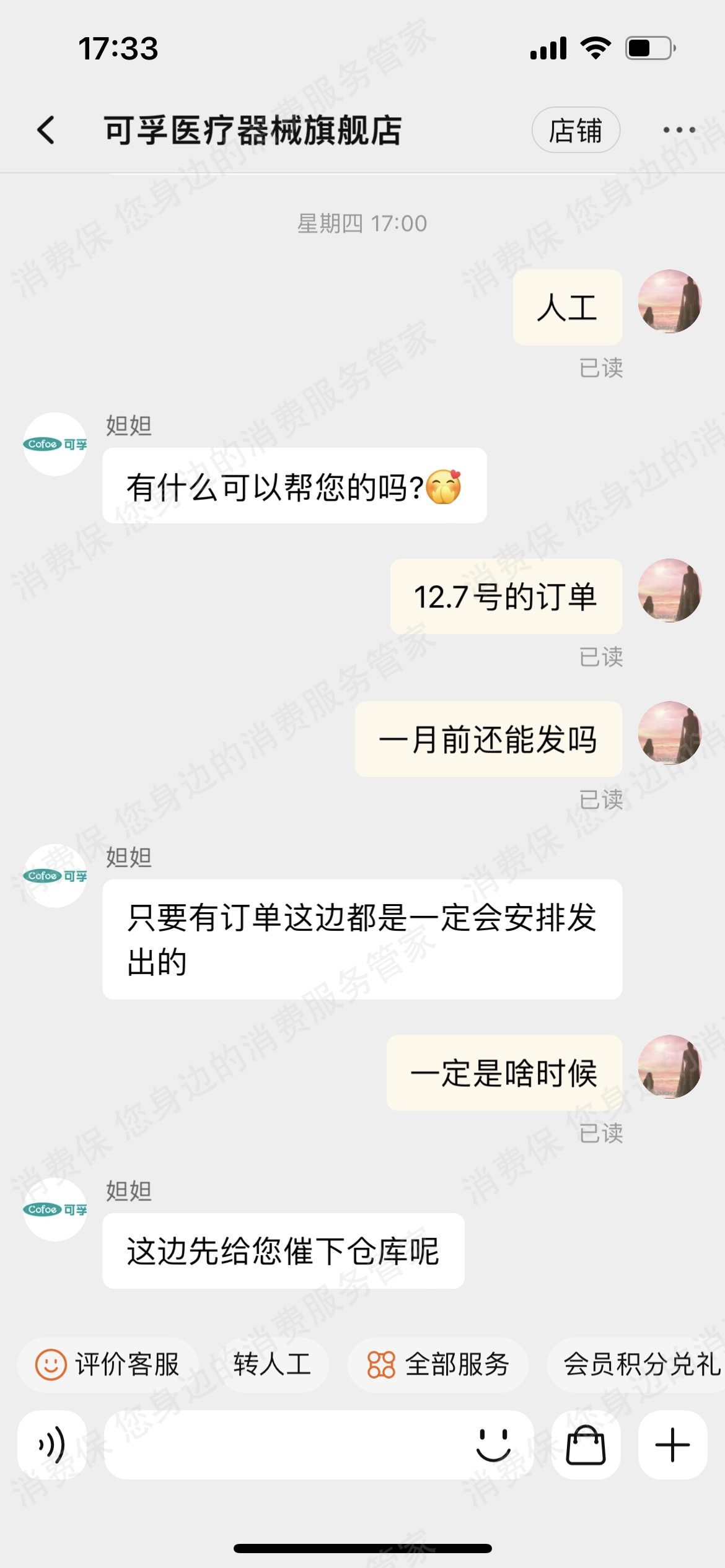This screenshot has width=725, height=1568.
Task: Open the emoji picker
Action: 493,1445
